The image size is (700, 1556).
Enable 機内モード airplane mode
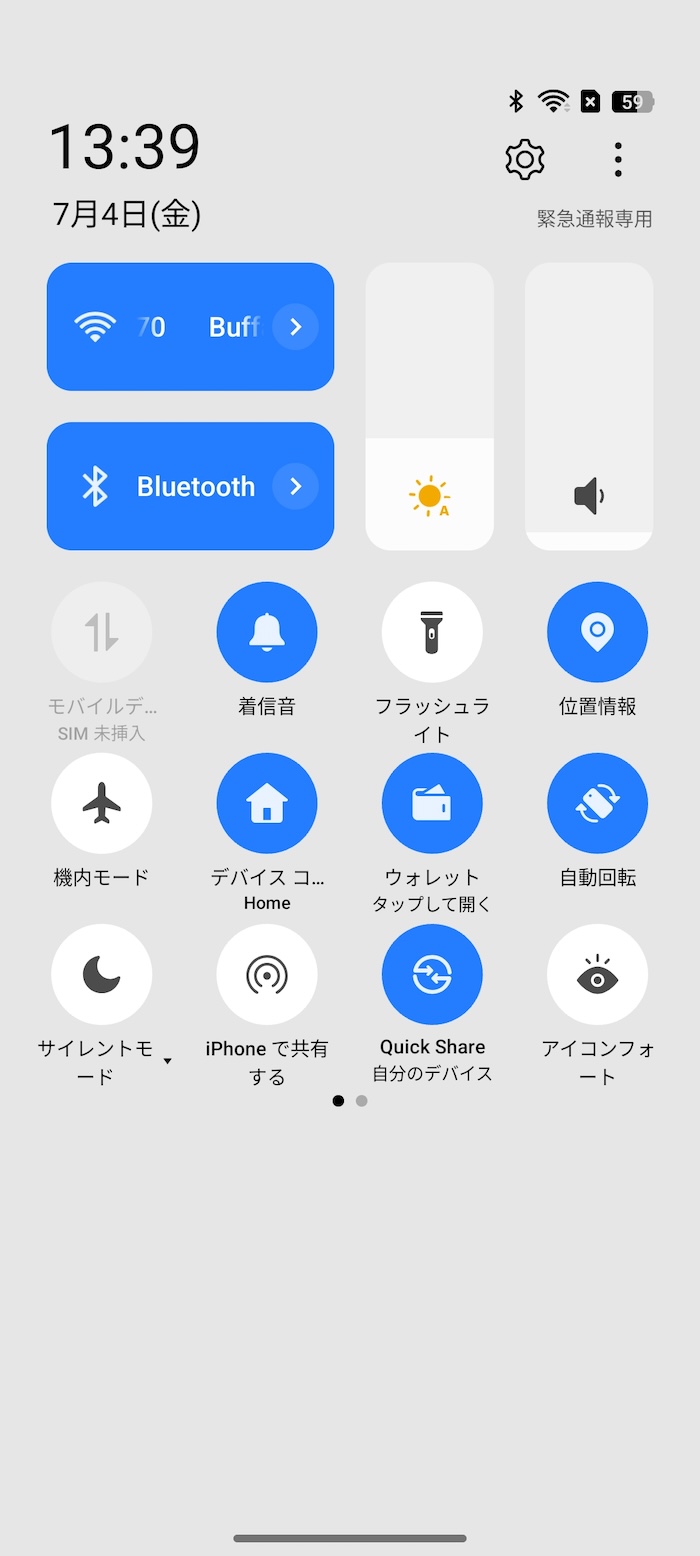(x=102, y=803)
